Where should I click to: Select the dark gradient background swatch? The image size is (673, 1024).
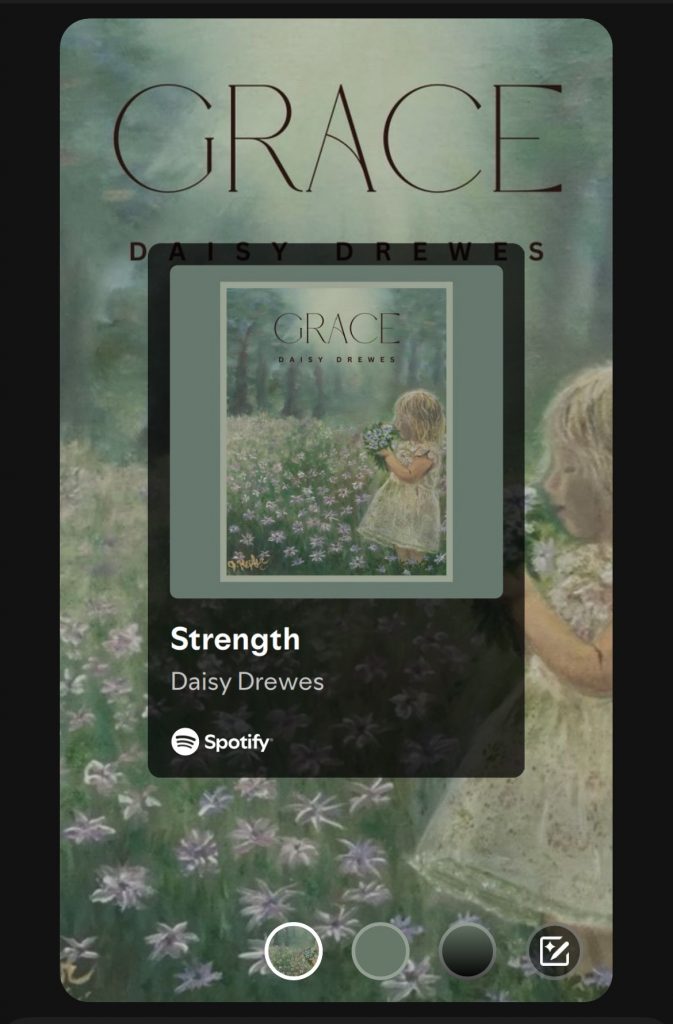coord(467,950)
